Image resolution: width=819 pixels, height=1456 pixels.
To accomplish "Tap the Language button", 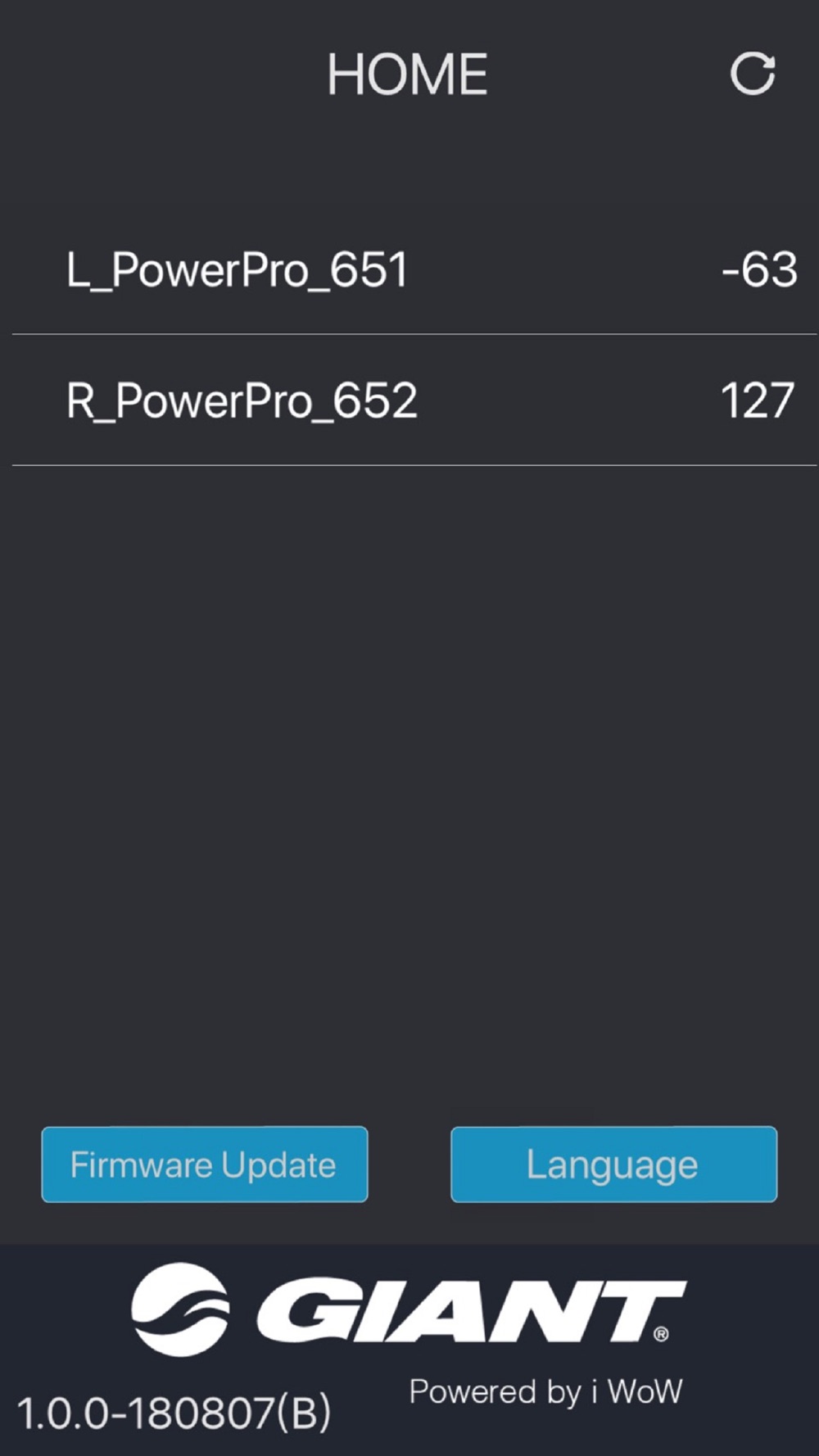I will click(613, 1164).
